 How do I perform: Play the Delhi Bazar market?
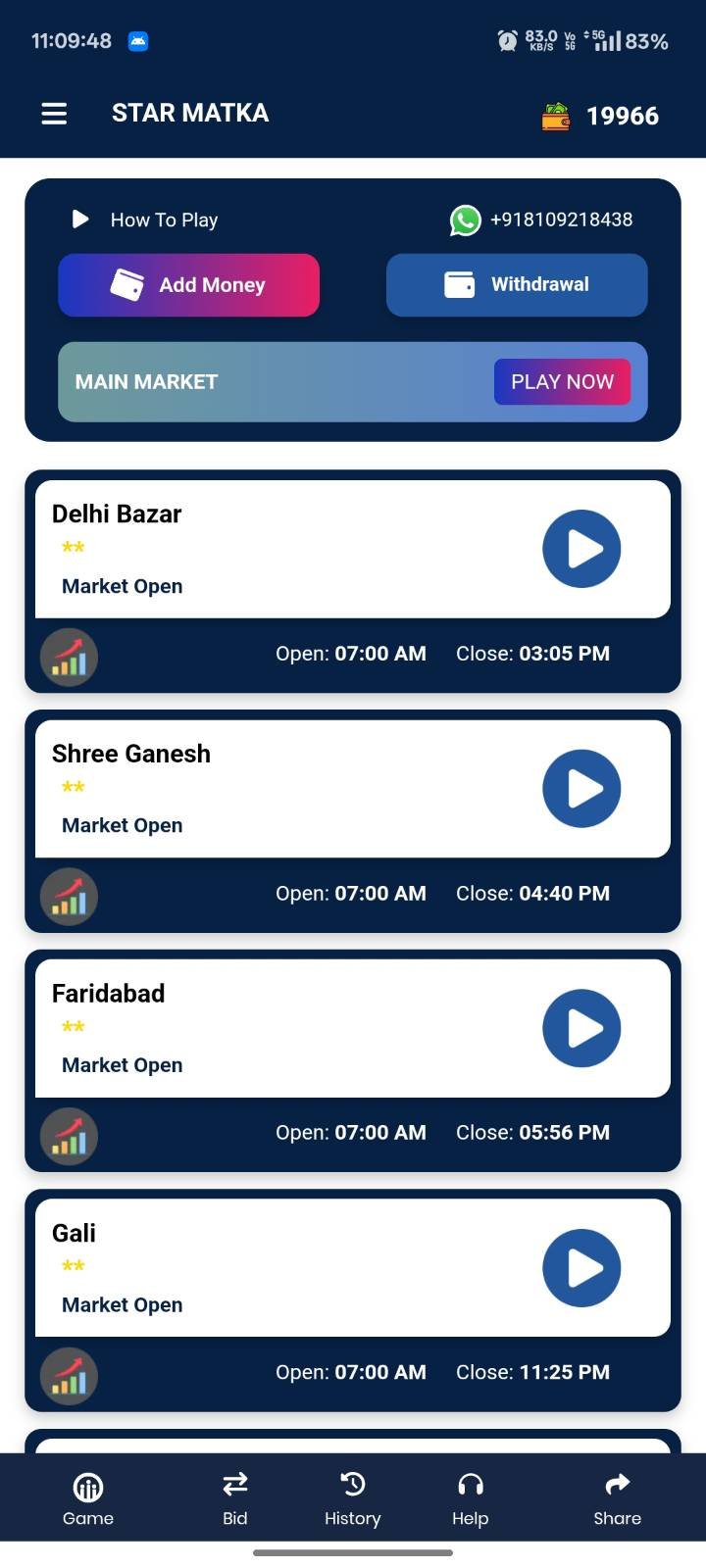(x=581, y=549)
